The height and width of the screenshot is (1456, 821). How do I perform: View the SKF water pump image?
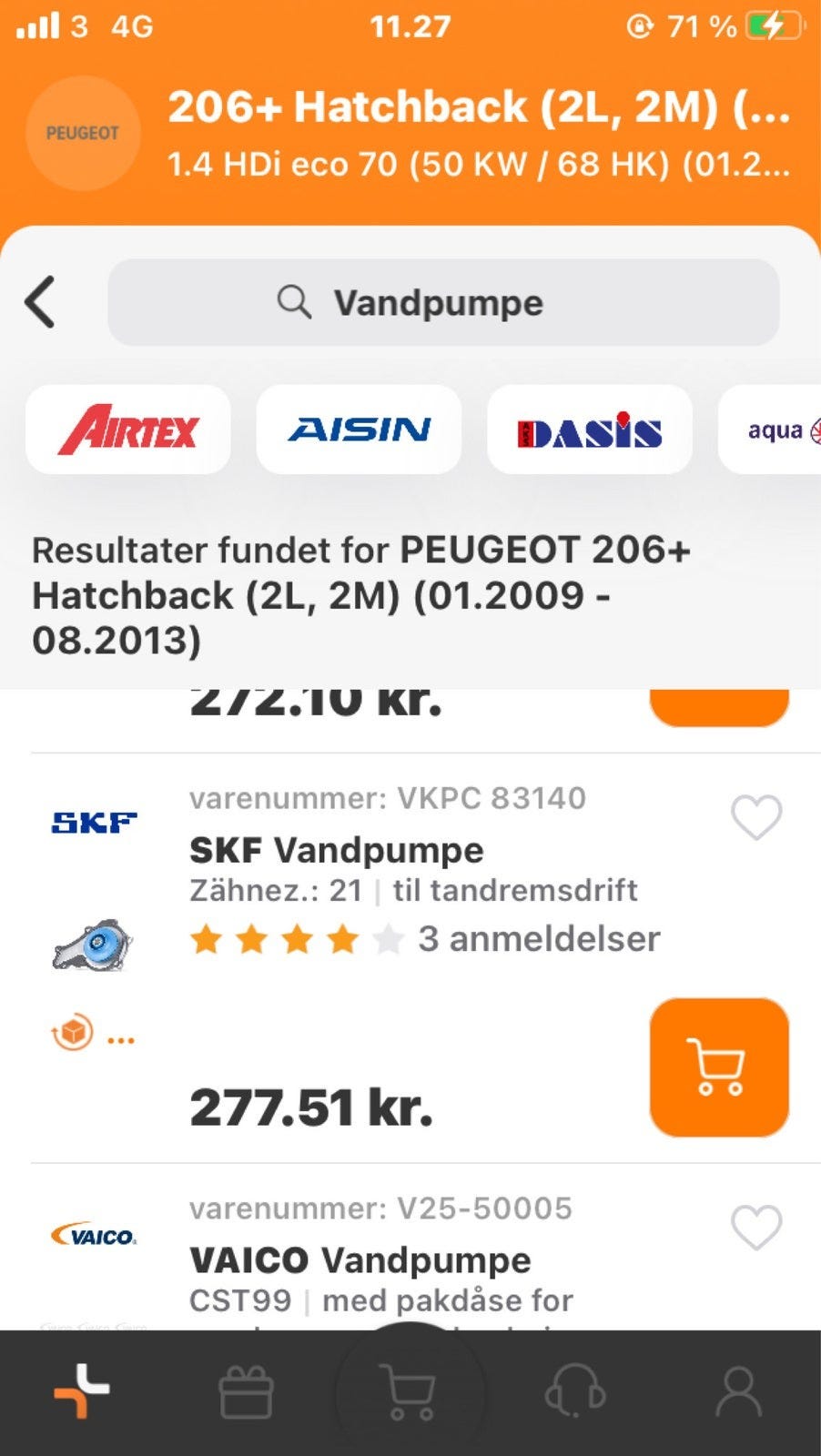(x=93, y=945)
